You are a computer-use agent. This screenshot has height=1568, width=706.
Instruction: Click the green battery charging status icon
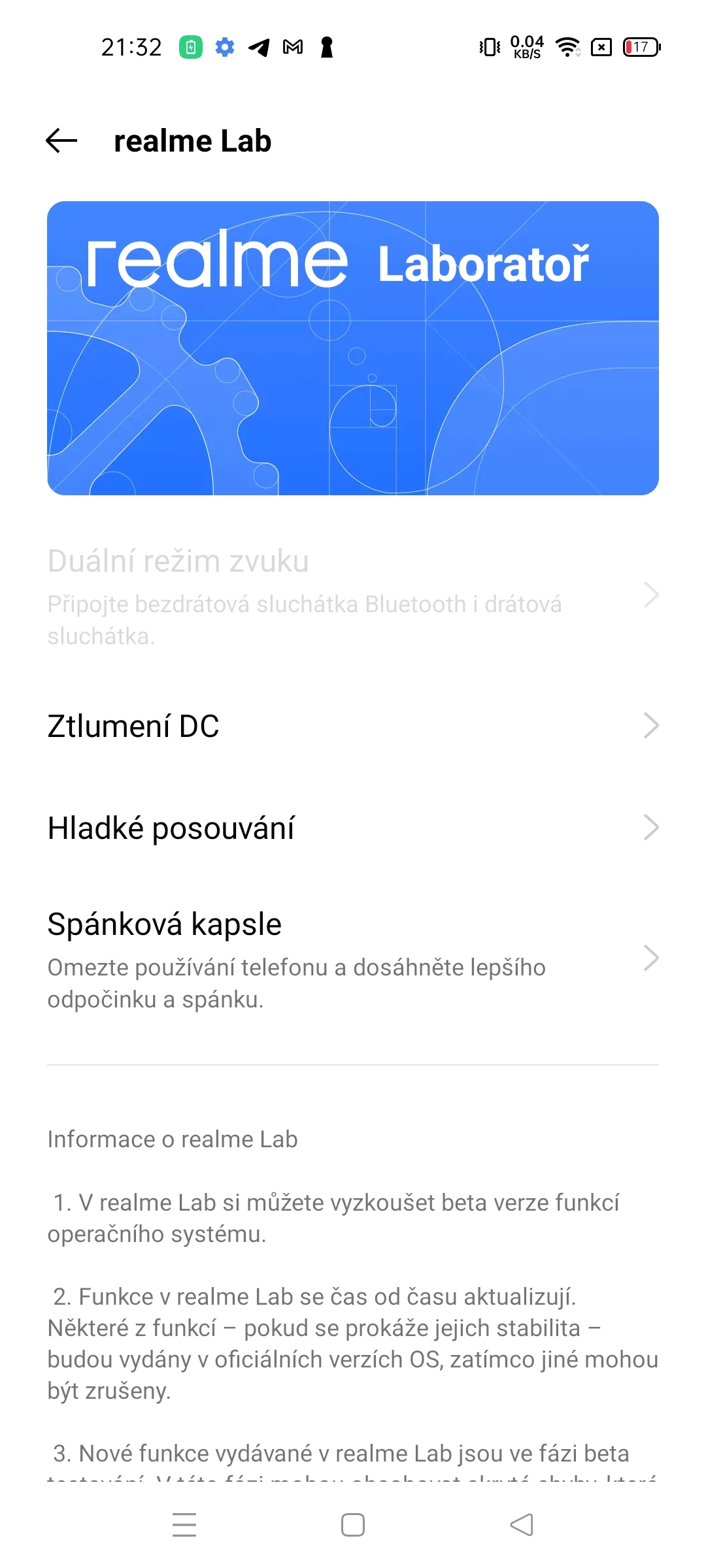coord(190,46)
